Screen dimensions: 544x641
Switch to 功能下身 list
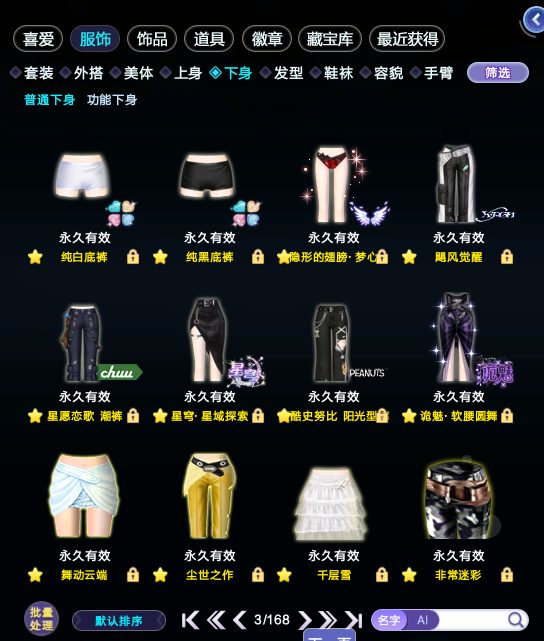coord(112,100)
